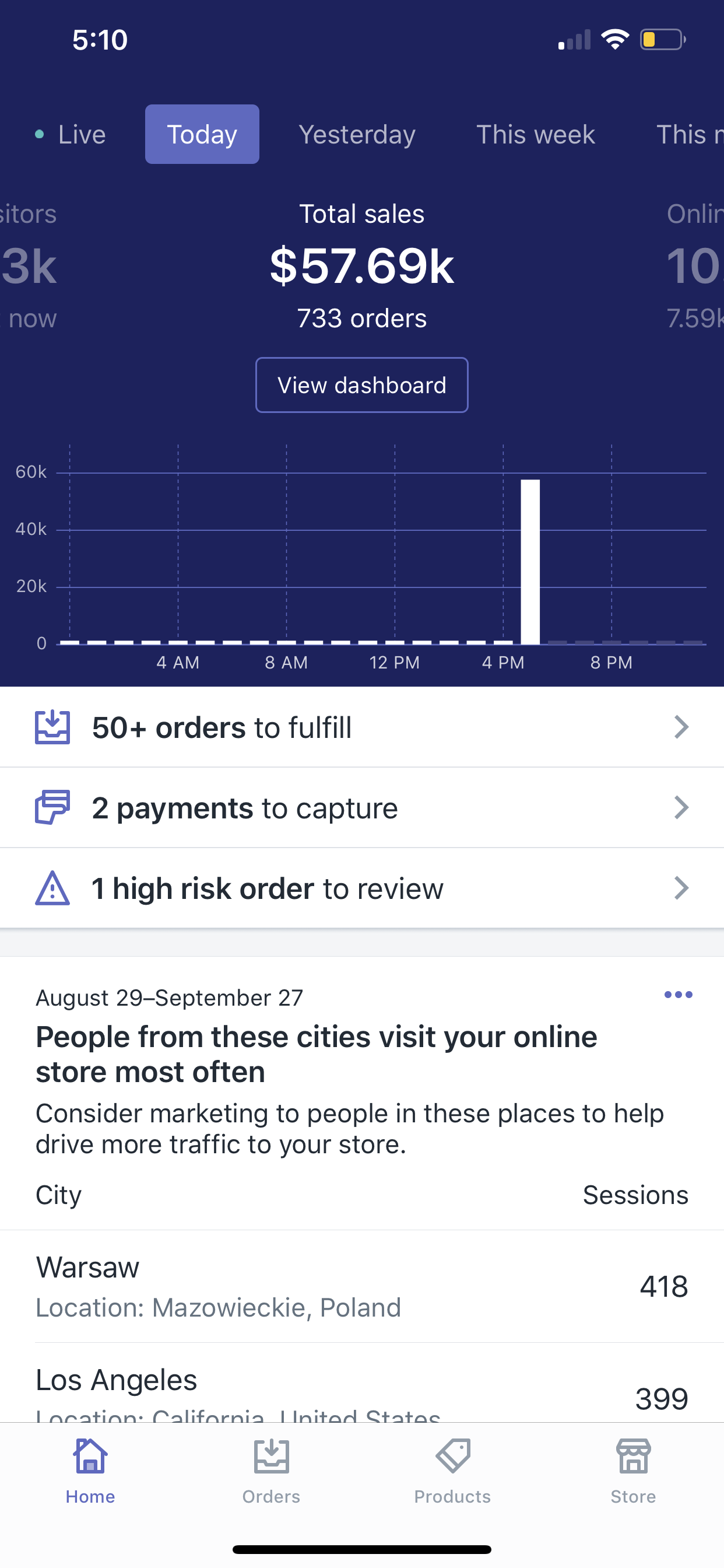Open 2 payments to capture
This screenshot has height=1568, width=724.
click(x=361, y=808)
